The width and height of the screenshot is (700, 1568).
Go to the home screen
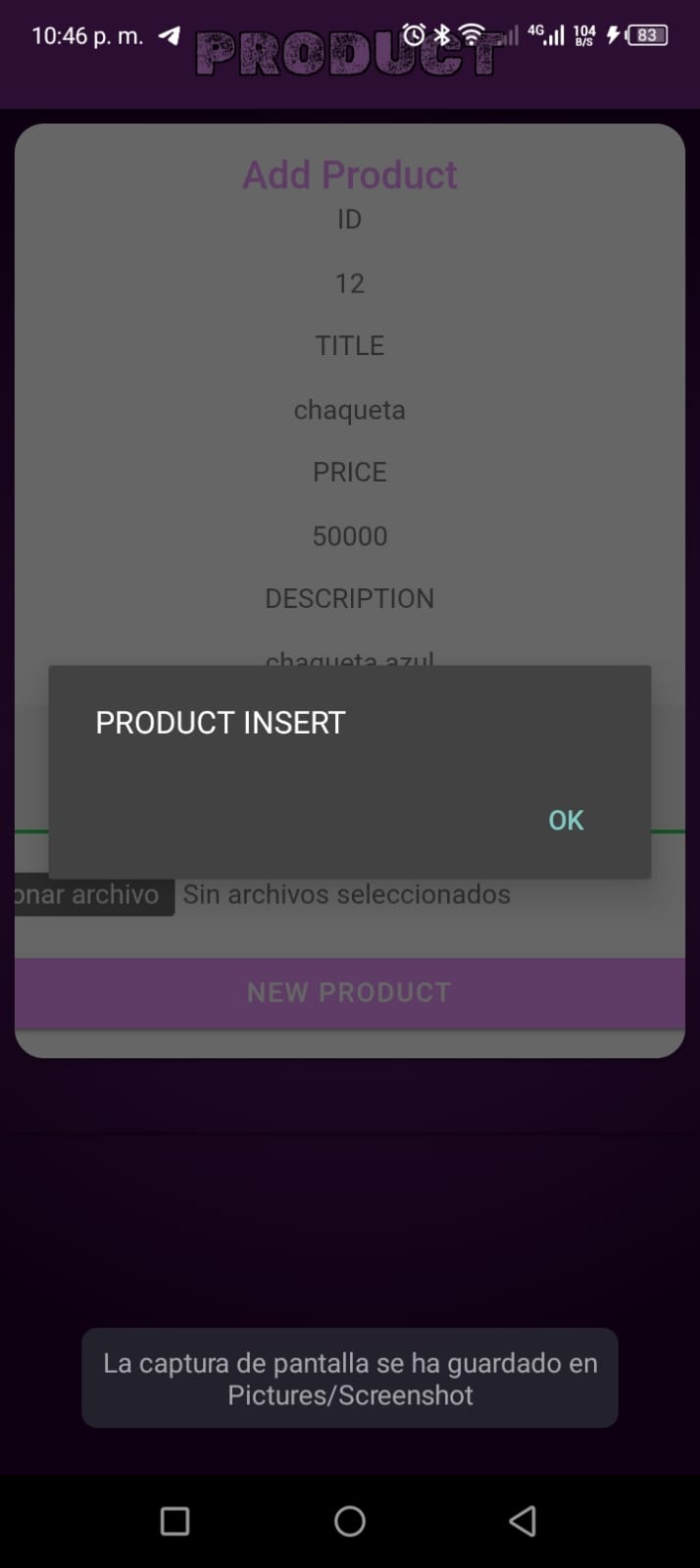(350, 1521)
